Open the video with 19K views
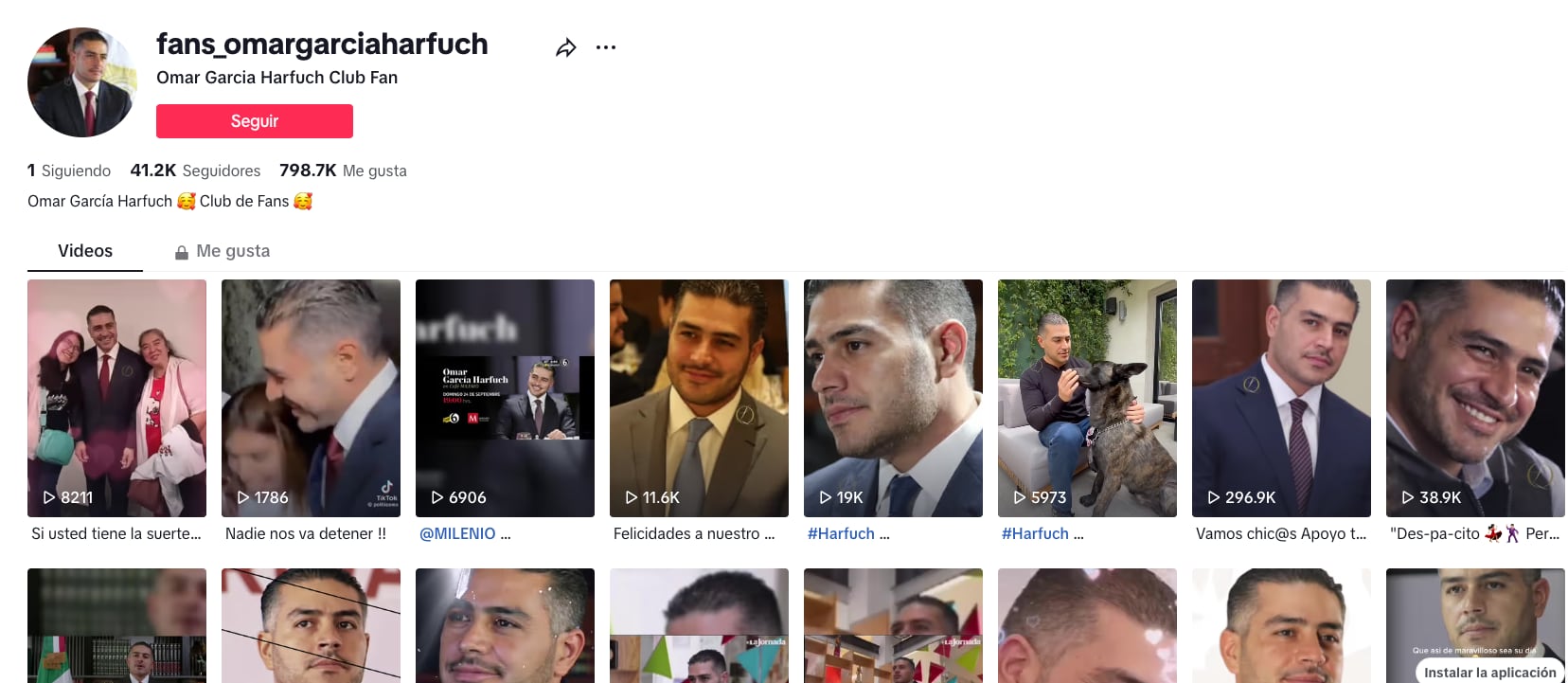 click(893, 398)
